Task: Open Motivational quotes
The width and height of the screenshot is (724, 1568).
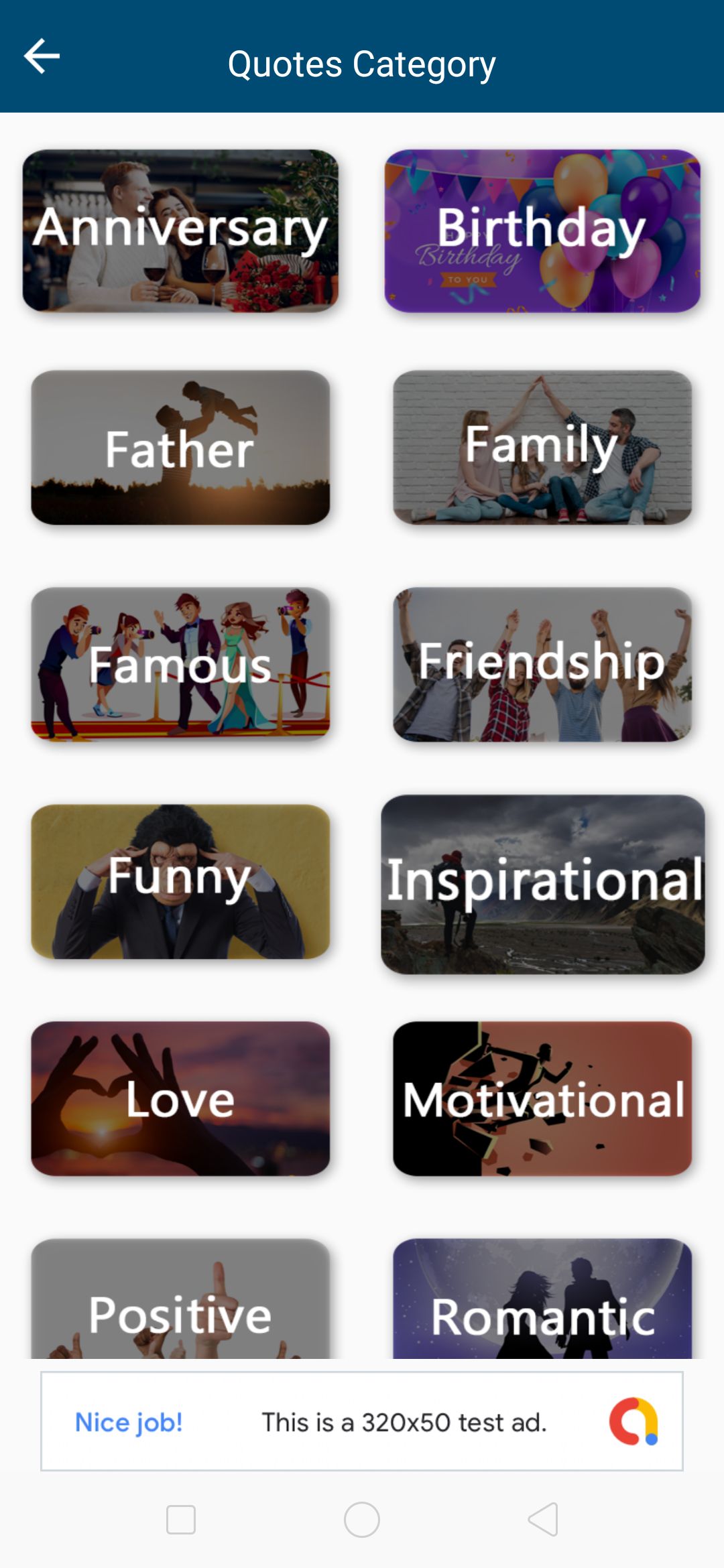Action: (x=542, y=1099)
